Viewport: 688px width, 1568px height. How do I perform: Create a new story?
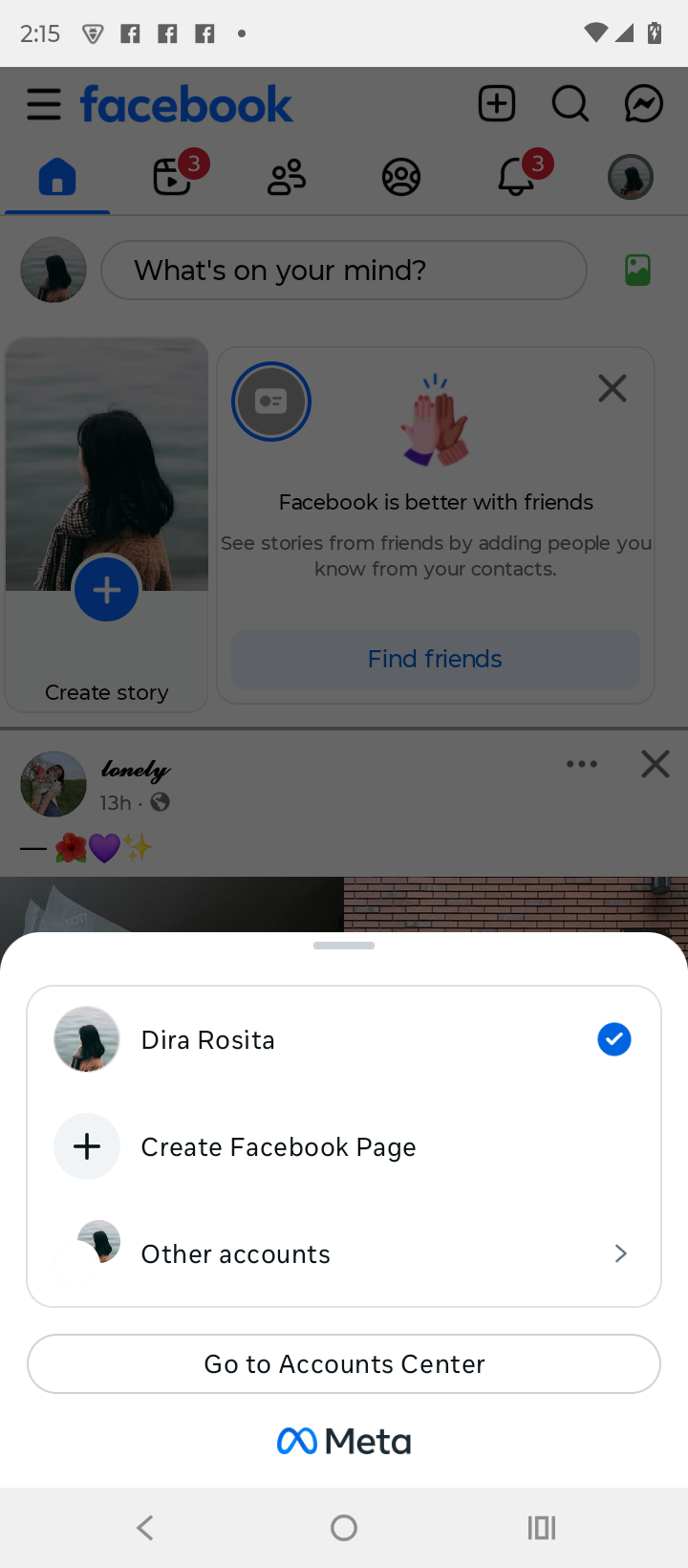(x=106, y=591)
